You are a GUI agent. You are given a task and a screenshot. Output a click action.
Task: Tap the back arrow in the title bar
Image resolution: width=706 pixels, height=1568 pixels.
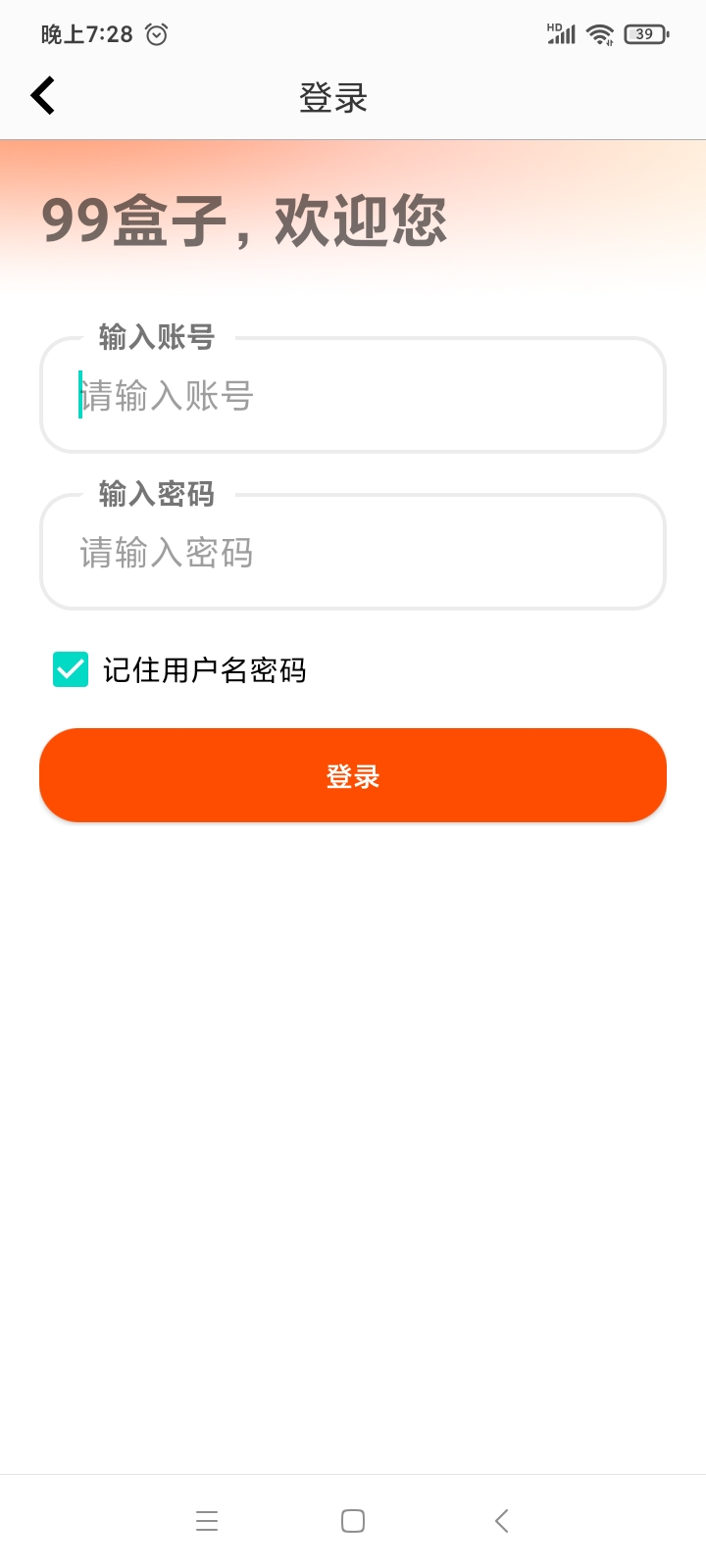[x=42, y=95]
